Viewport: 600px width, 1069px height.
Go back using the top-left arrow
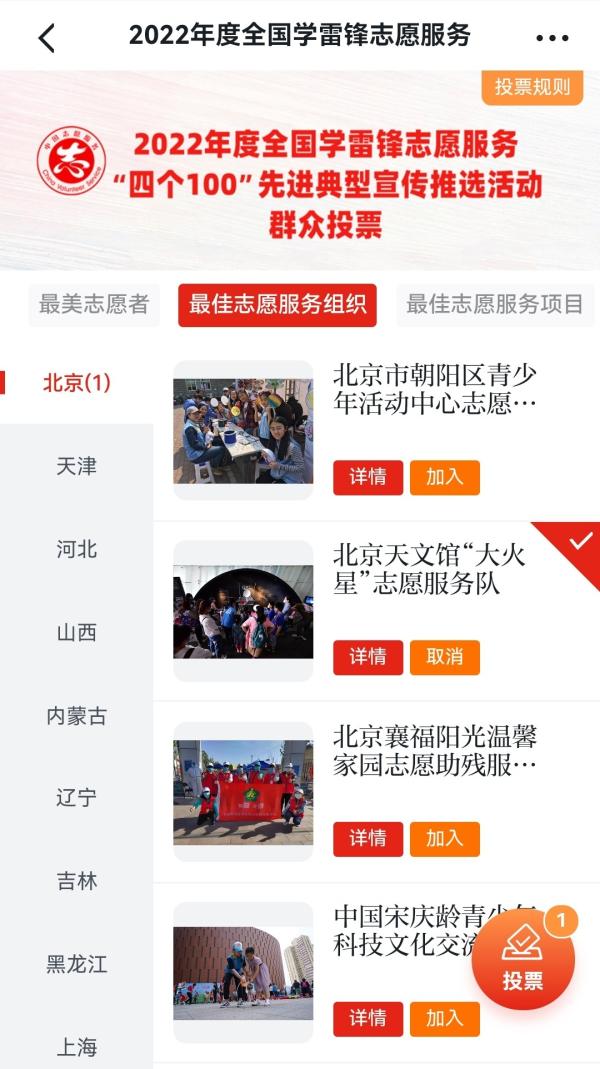pyautogui.click(x=46, y=38)
